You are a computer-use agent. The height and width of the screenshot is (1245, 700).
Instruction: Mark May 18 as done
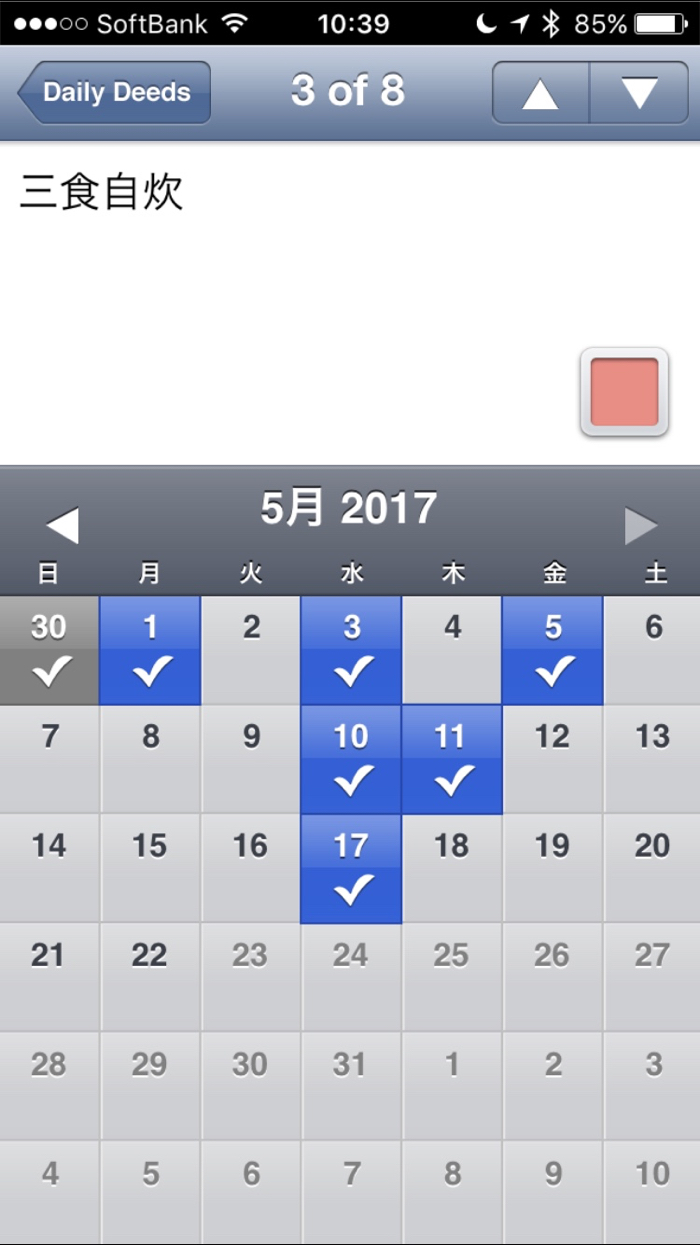(x=451, y=868)
